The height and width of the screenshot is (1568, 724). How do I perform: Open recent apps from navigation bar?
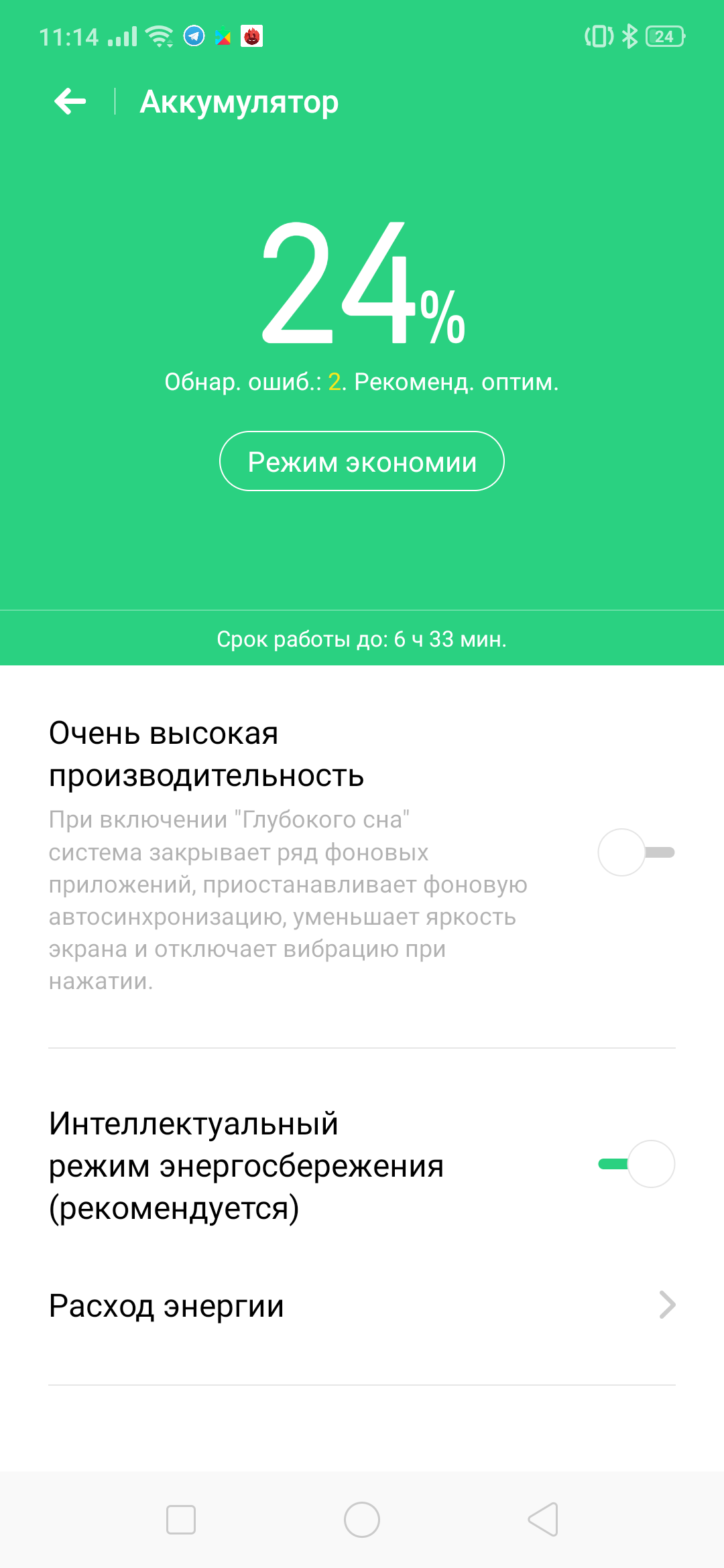(x=181, y=1520)
